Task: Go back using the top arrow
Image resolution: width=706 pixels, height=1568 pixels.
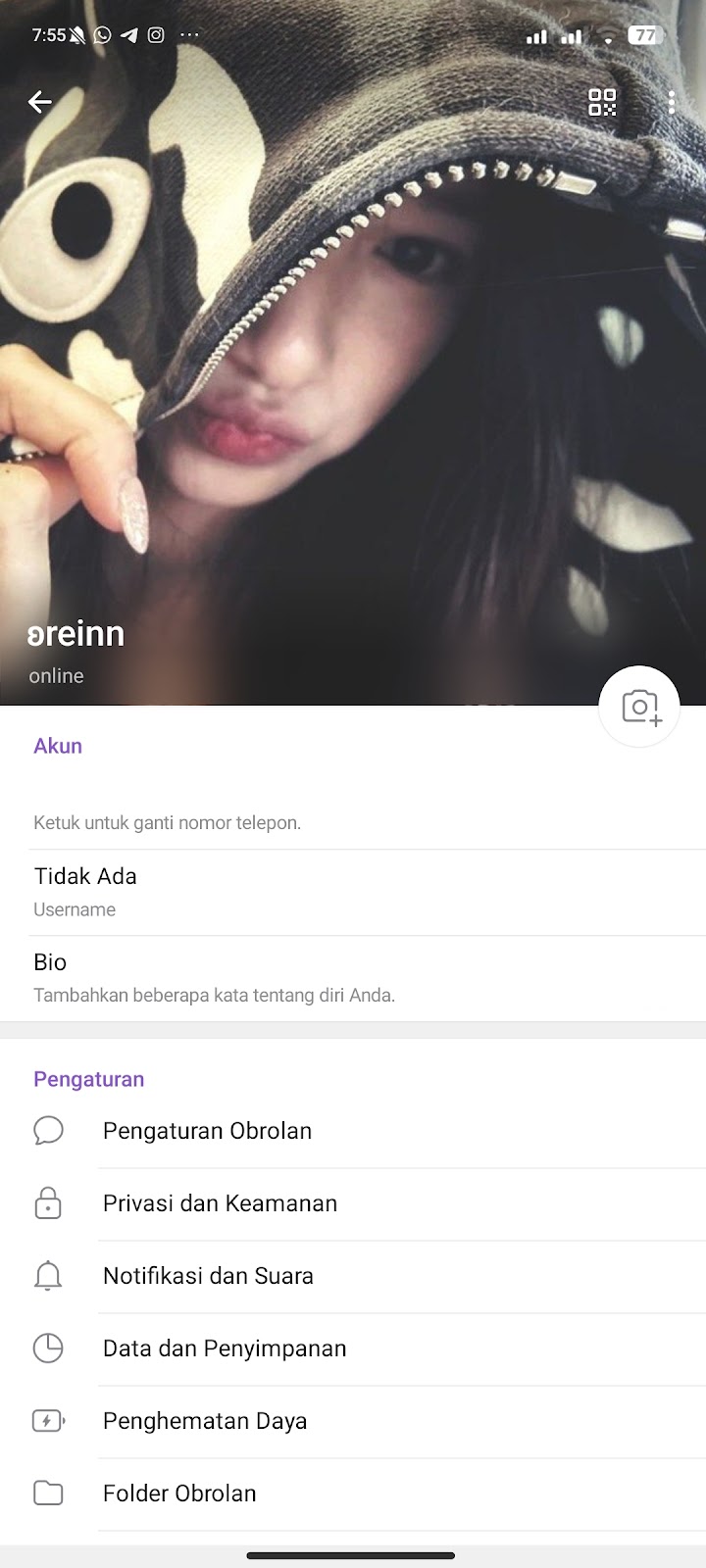Action: (39, 102)
